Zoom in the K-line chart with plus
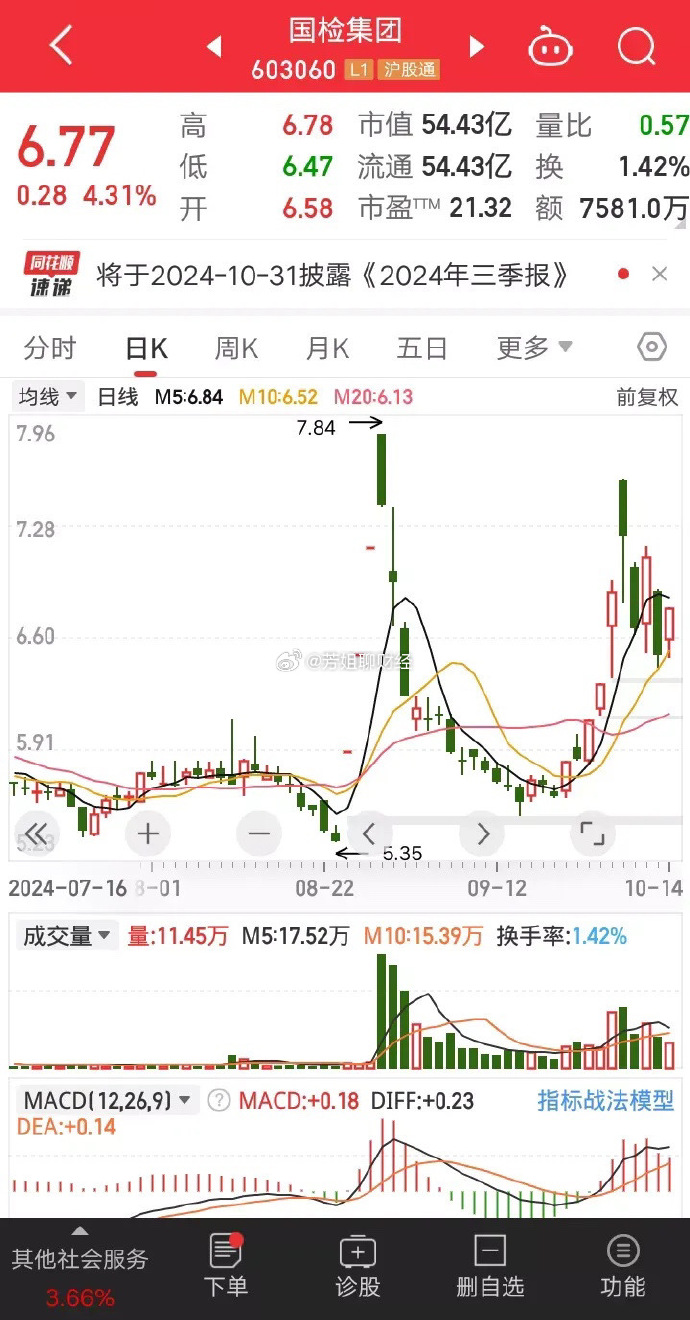 tap(148, 833)
